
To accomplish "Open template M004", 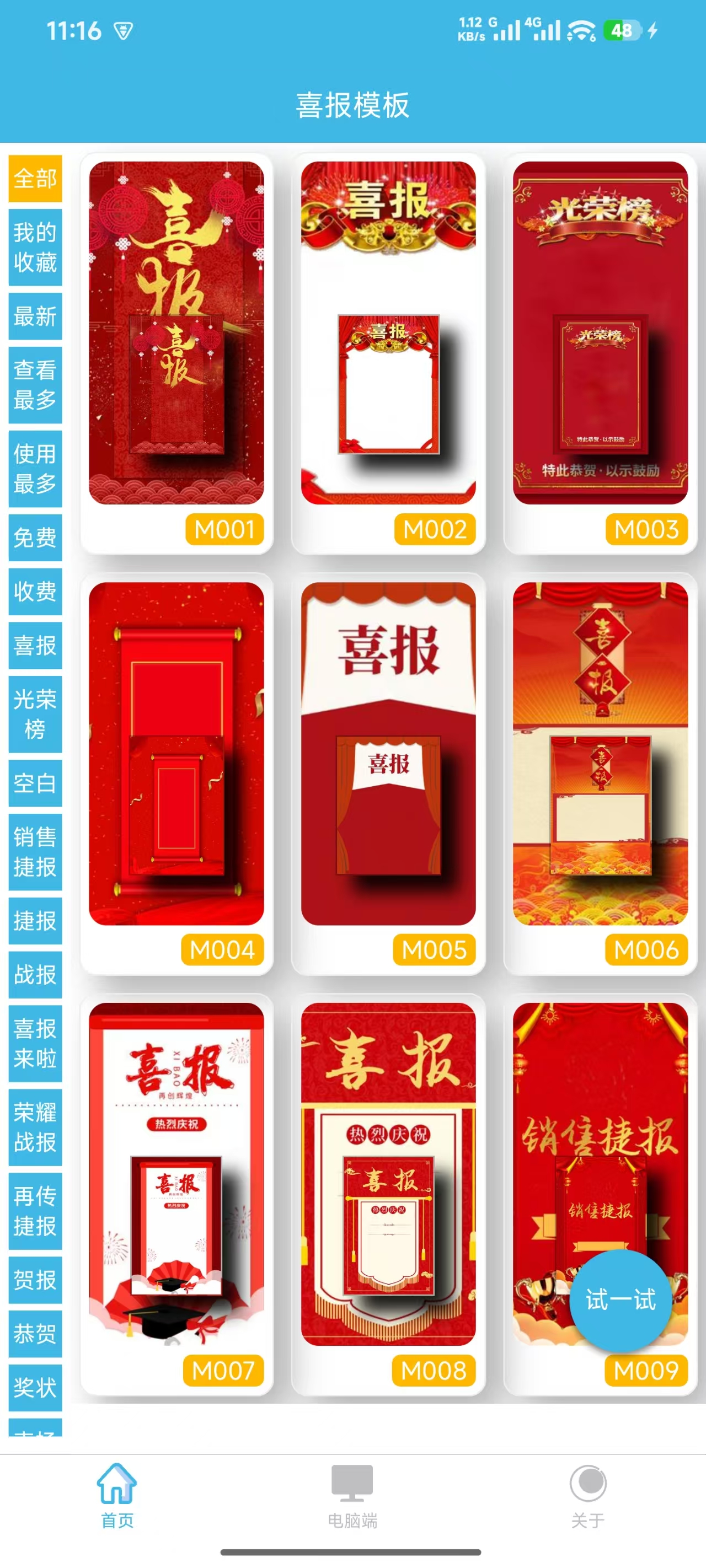I will (x=176, y=754).
